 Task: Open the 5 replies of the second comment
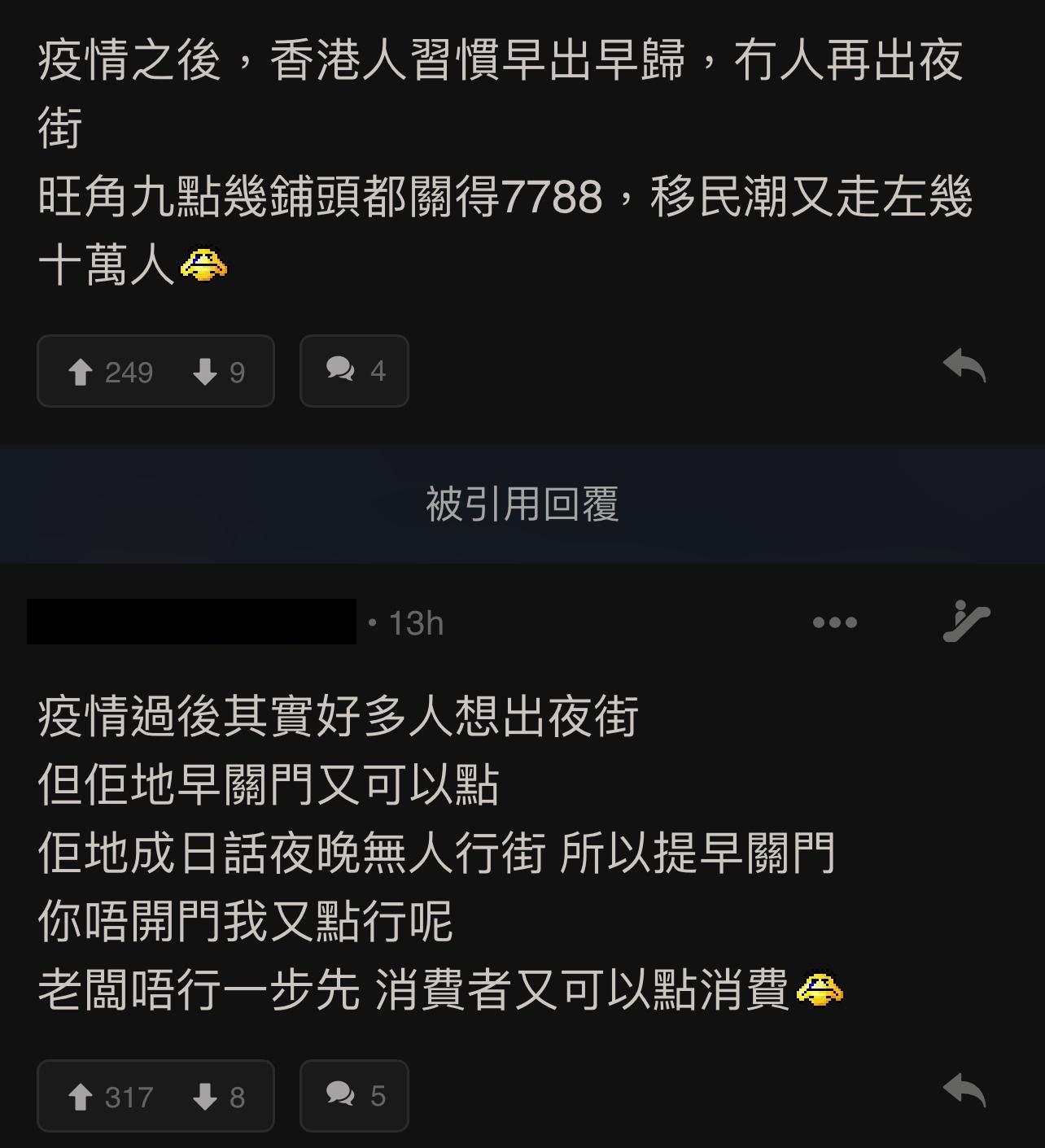click(x=353, y=1094)
